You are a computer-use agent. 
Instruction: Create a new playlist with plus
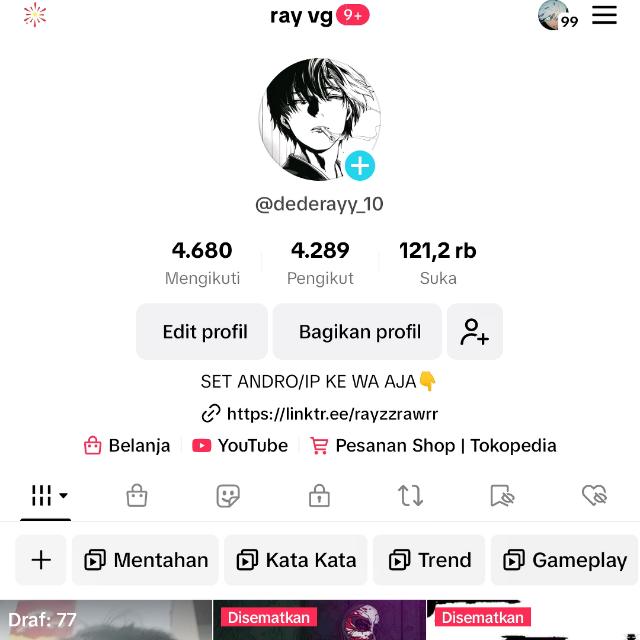point(41,560)
